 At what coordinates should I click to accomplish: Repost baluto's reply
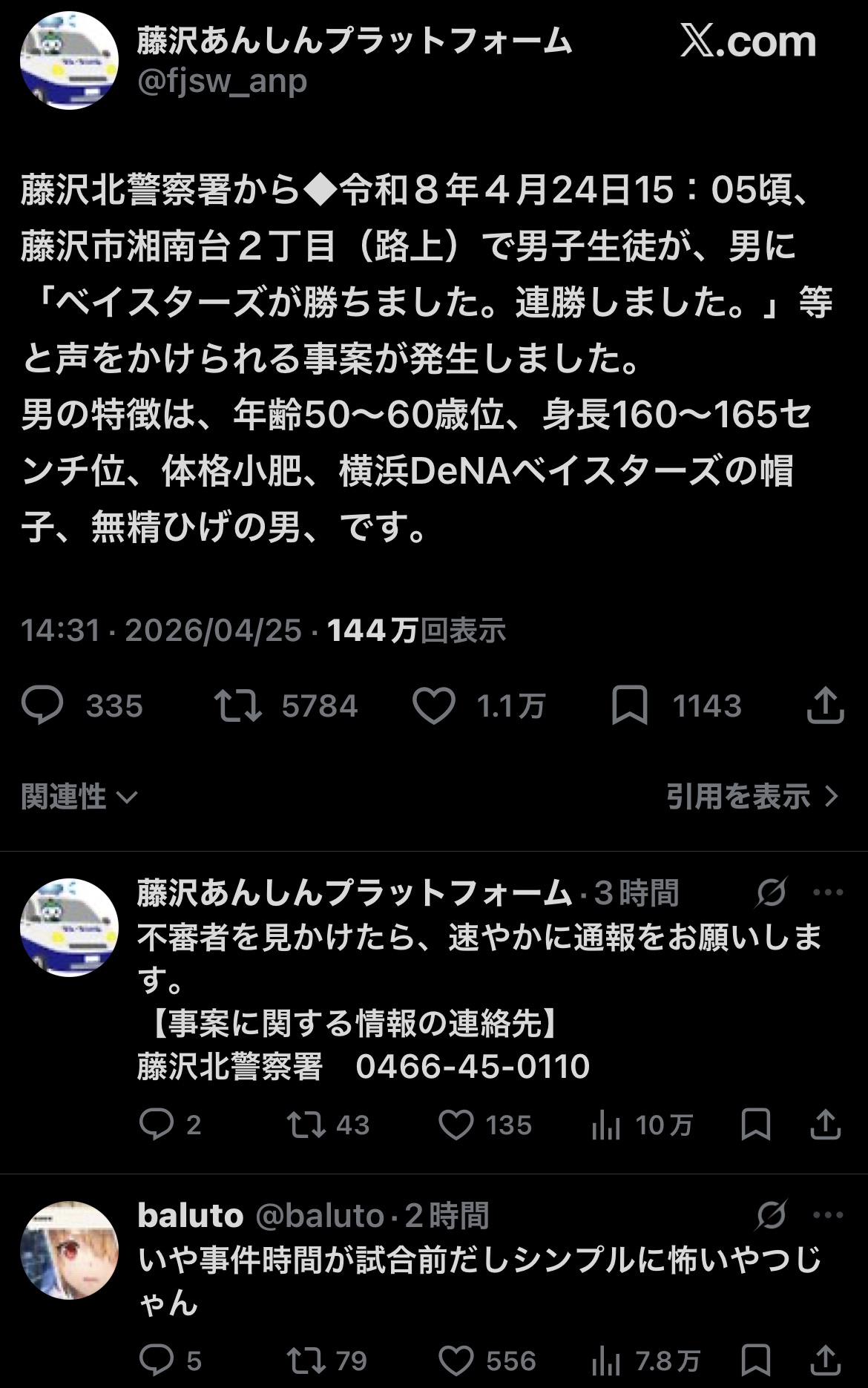[x=306, y=1361]
